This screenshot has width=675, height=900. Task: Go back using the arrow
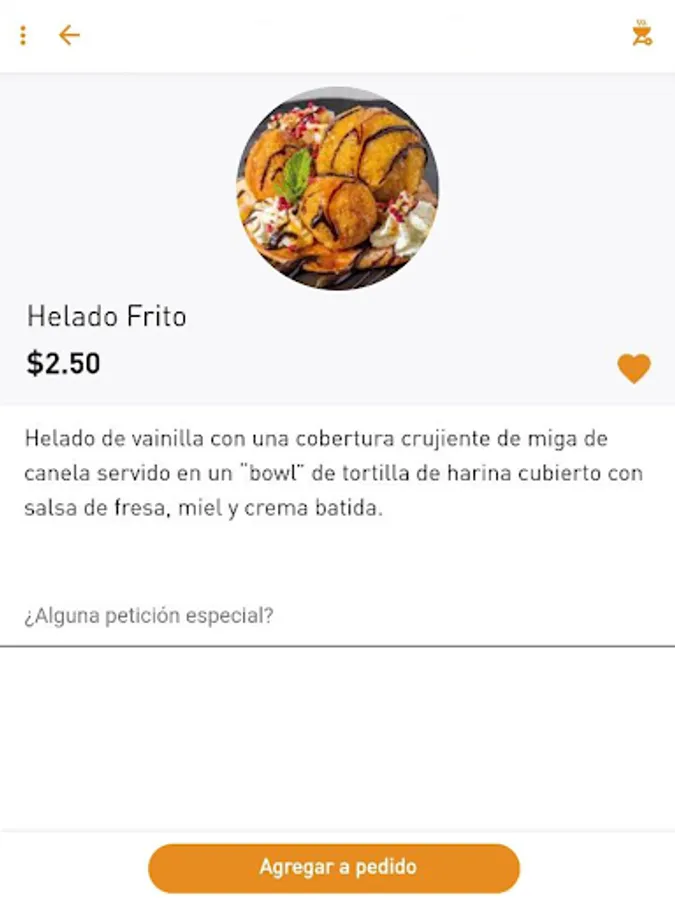pyautogui.click(x=68, y=35)
